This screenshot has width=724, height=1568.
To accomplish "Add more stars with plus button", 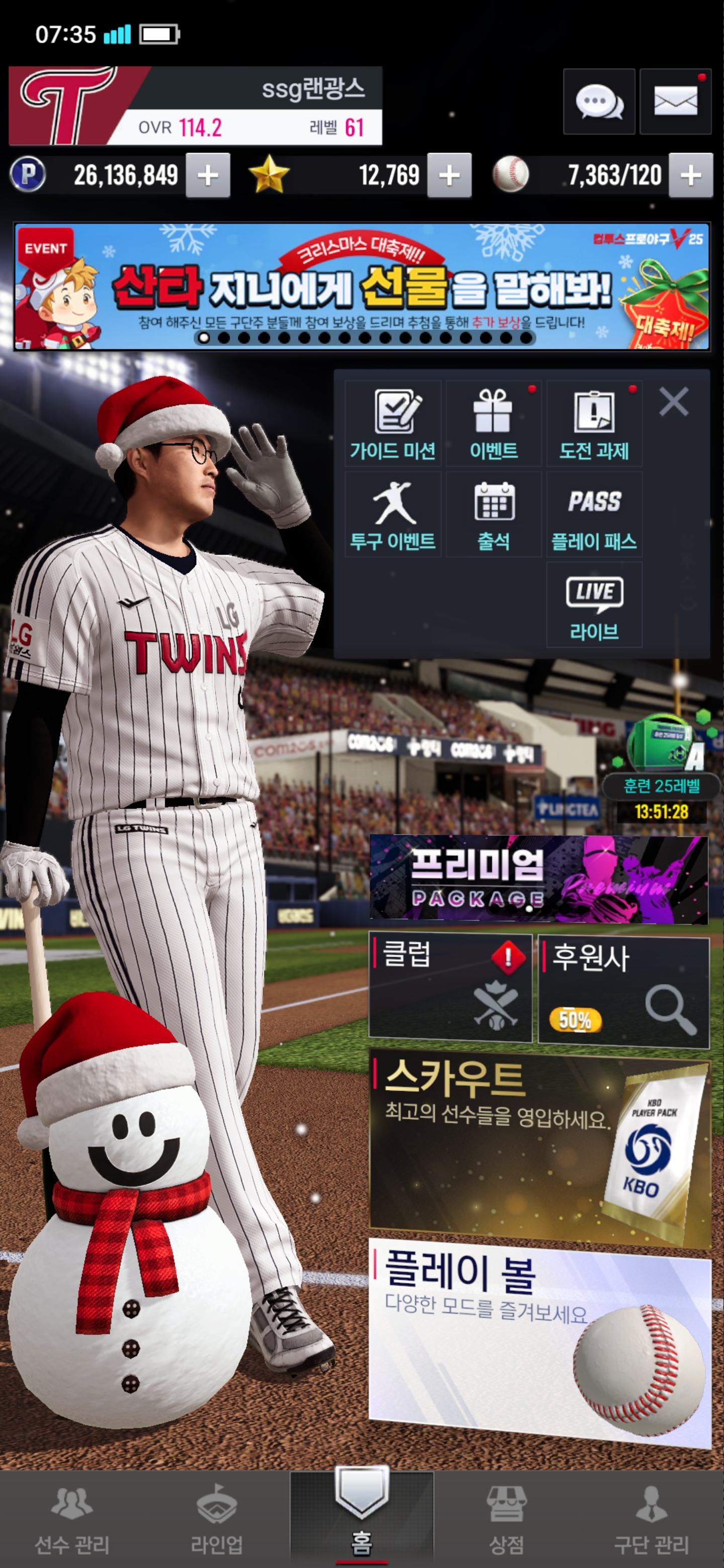I will point(449,176).
